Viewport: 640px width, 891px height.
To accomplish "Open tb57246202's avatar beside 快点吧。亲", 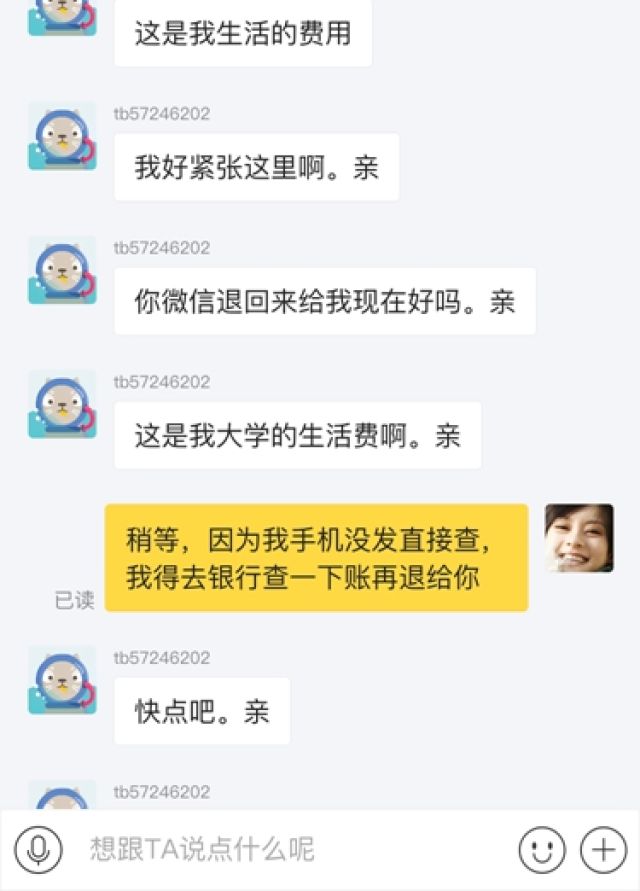I will pyautogui.click(x=62, y=680).
